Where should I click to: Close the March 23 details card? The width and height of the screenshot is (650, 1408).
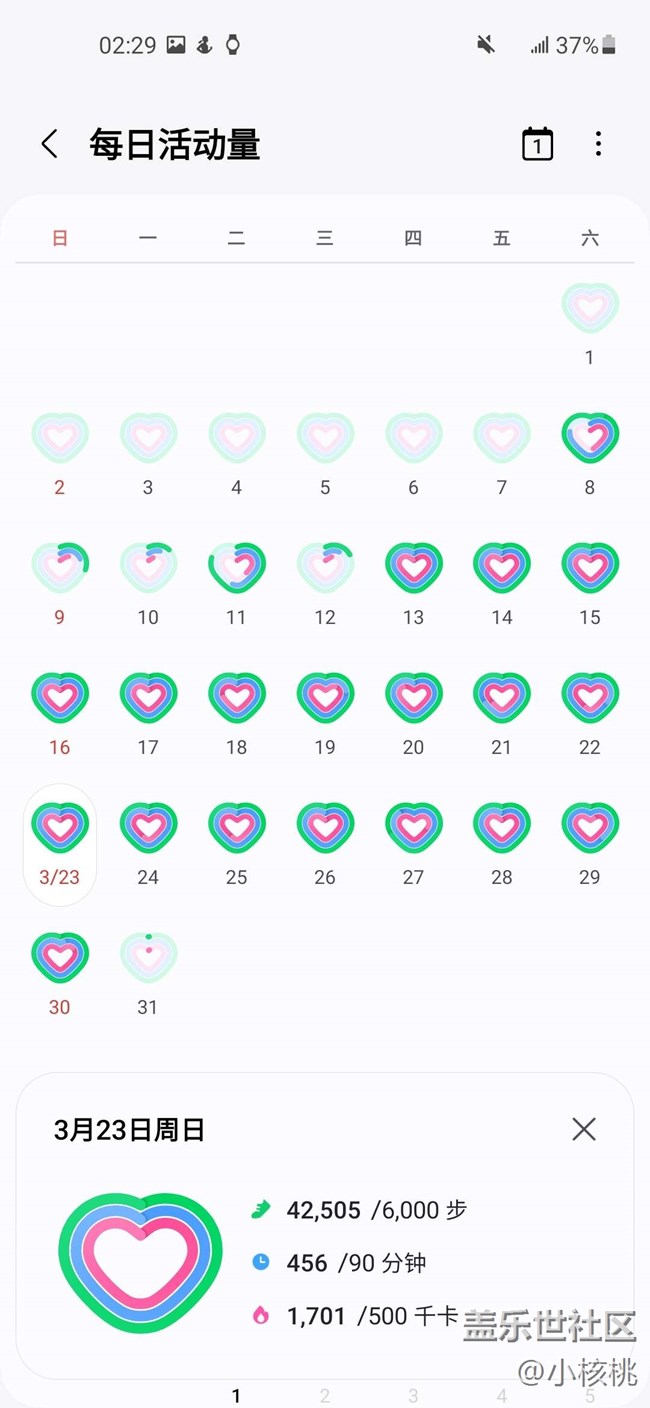(584, 1129)
